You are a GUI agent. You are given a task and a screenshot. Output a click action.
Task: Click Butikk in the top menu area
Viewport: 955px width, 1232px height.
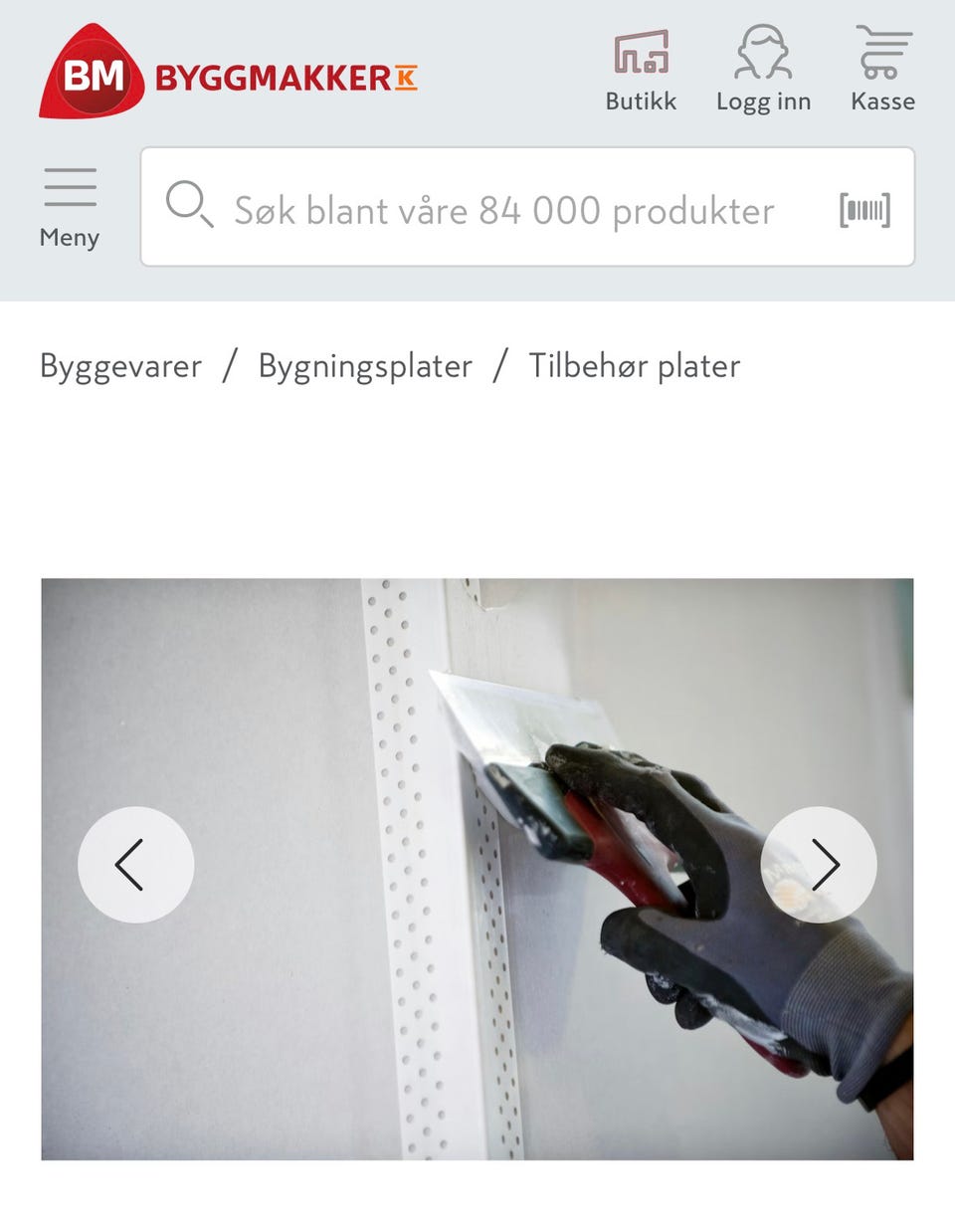(641, 100)
